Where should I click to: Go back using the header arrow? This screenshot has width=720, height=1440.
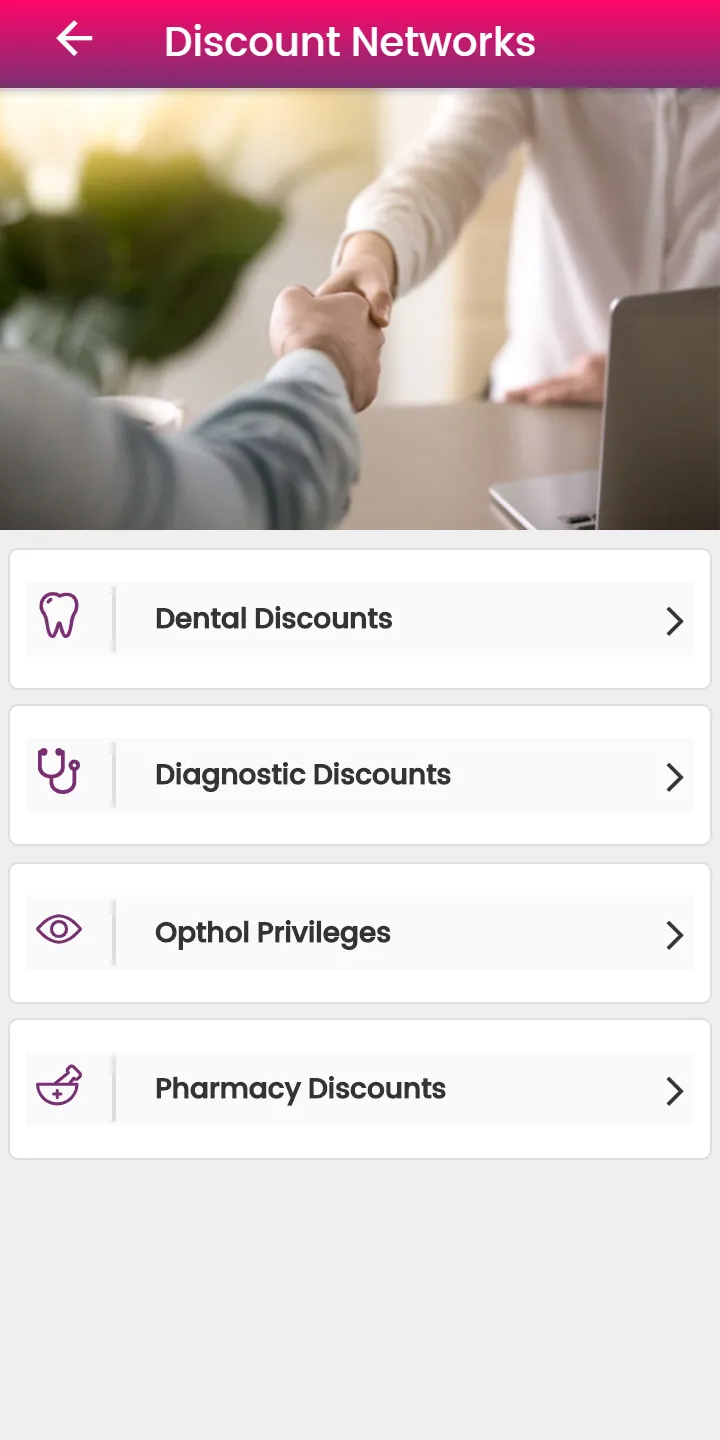pos(74,40)
